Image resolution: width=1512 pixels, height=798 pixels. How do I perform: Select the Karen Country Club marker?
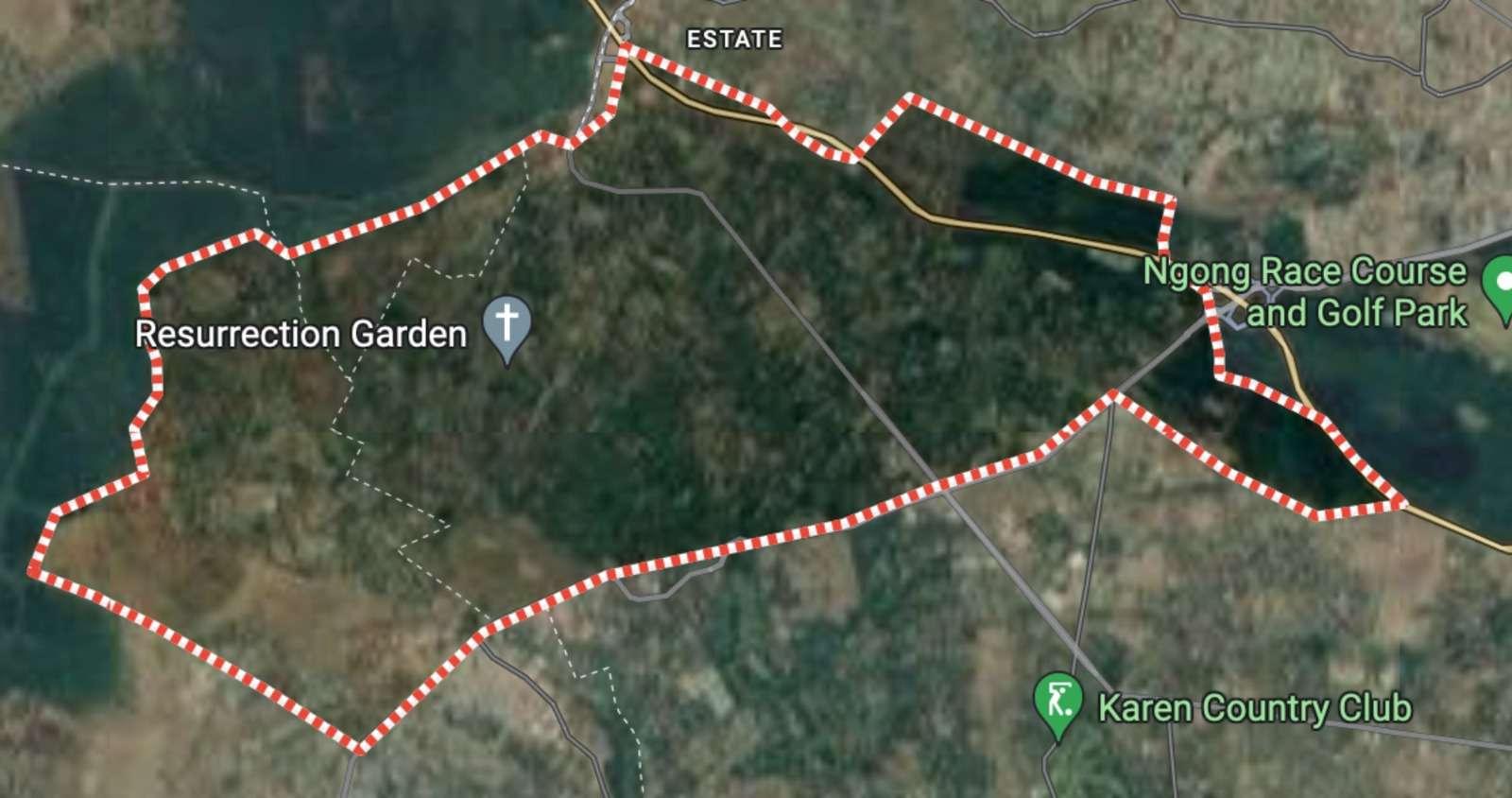(1058, 702)
